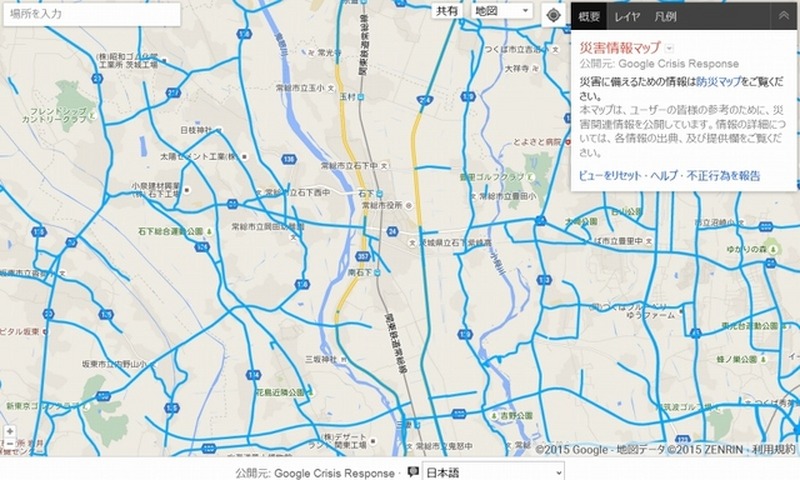Tap ビューをリセット to reset view
This screenshot has width=800, height=480.
(611, 175)
